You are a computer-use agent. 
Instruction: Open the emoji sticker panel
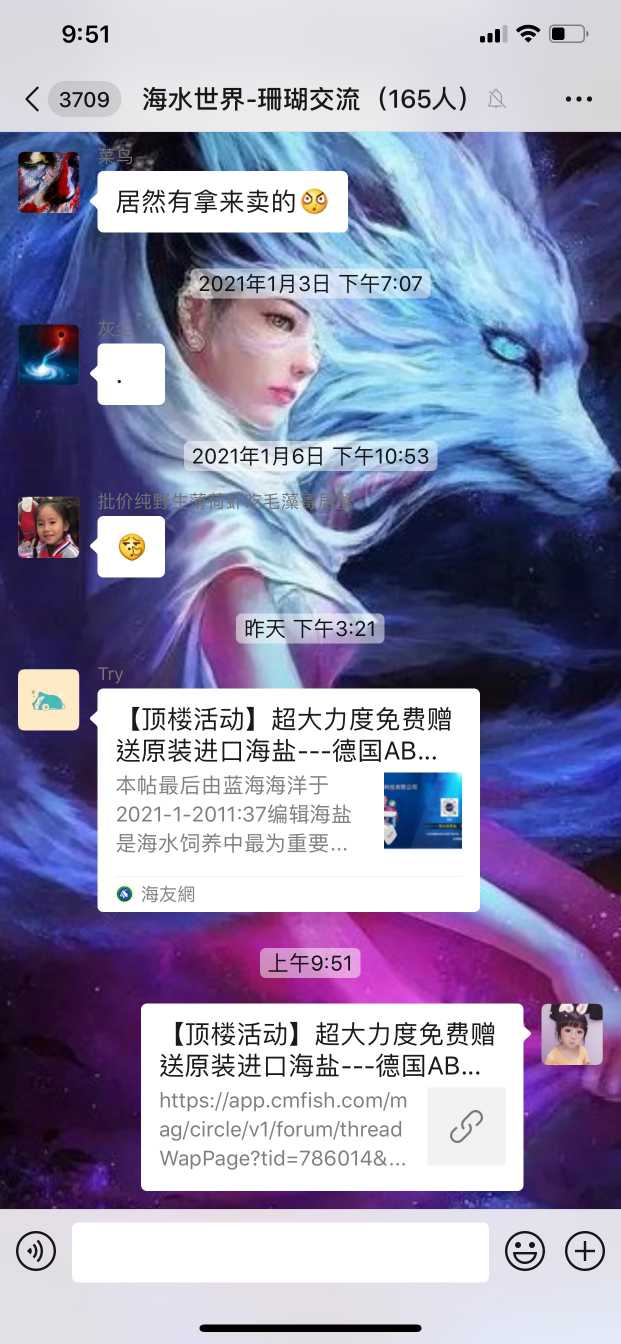click(524, 1251)
